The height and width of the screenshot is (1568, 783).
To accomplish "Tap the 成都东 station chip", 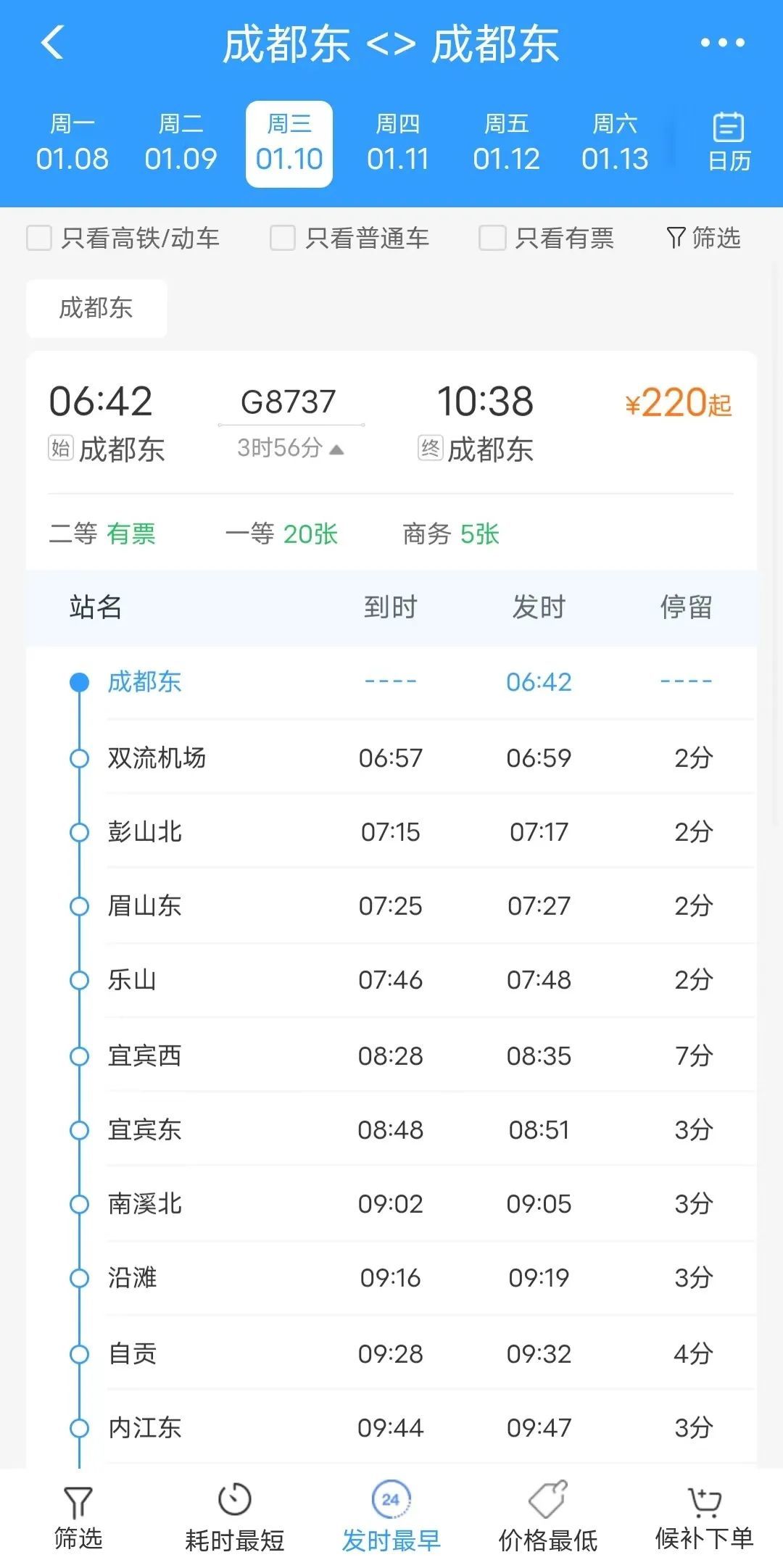I will point(96,308).
